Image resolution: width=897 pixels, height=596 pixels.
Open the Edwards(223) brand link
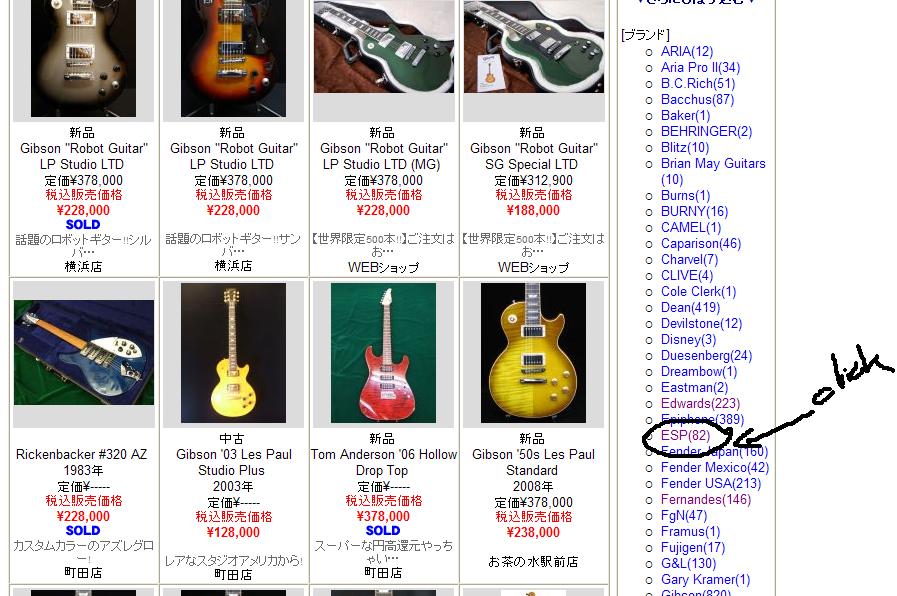click(700, 404)
